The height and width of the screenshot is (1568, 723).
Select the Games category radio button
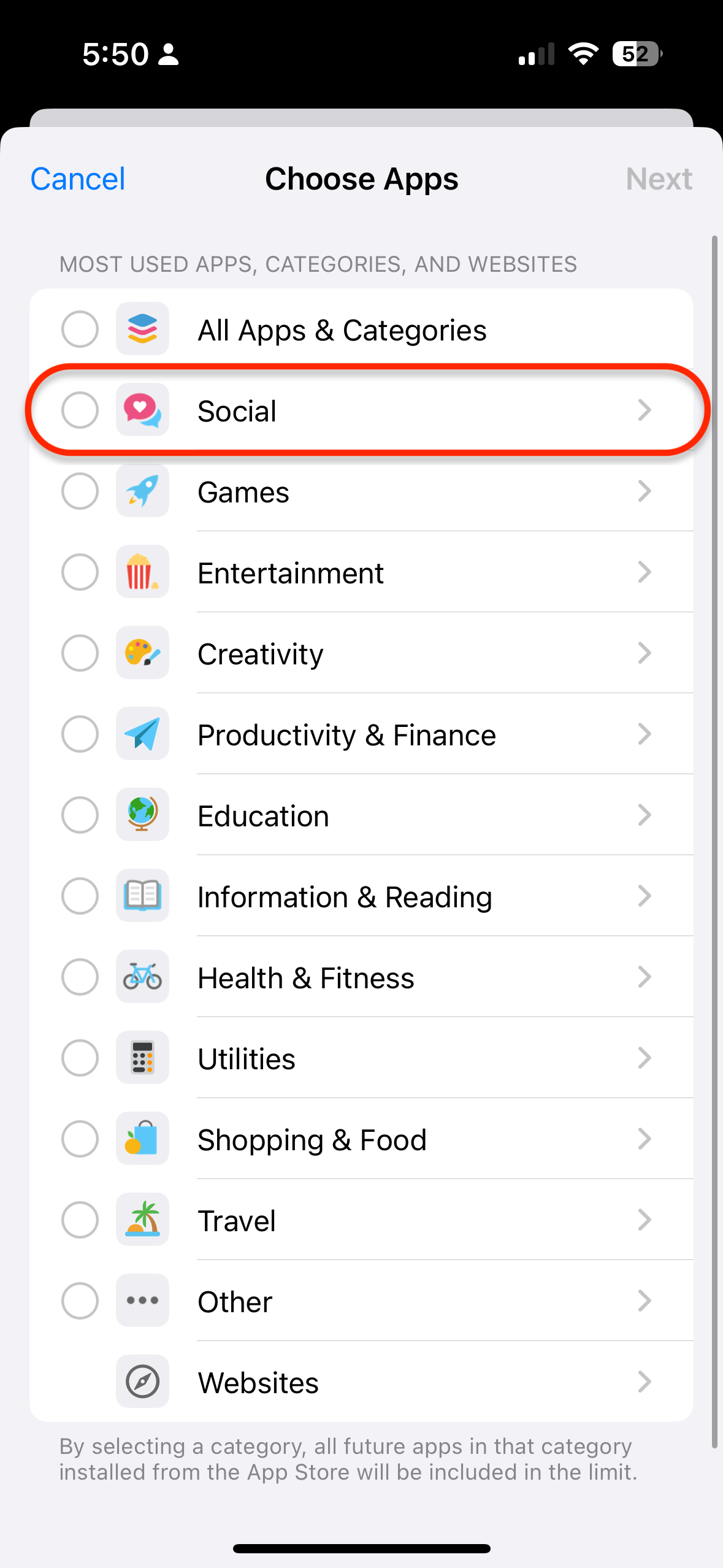pos(80,491)
